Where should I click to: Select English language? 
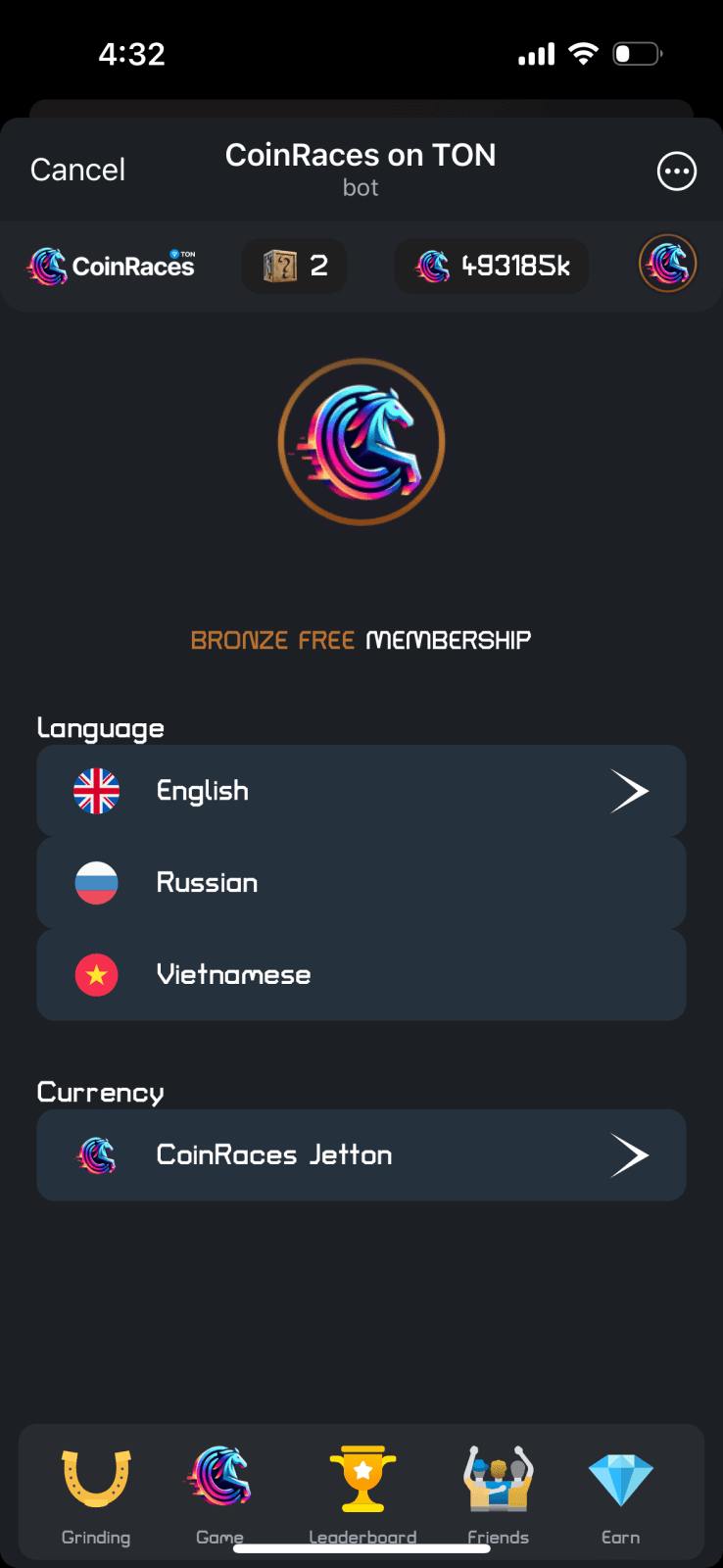click(x=361, y=791)
